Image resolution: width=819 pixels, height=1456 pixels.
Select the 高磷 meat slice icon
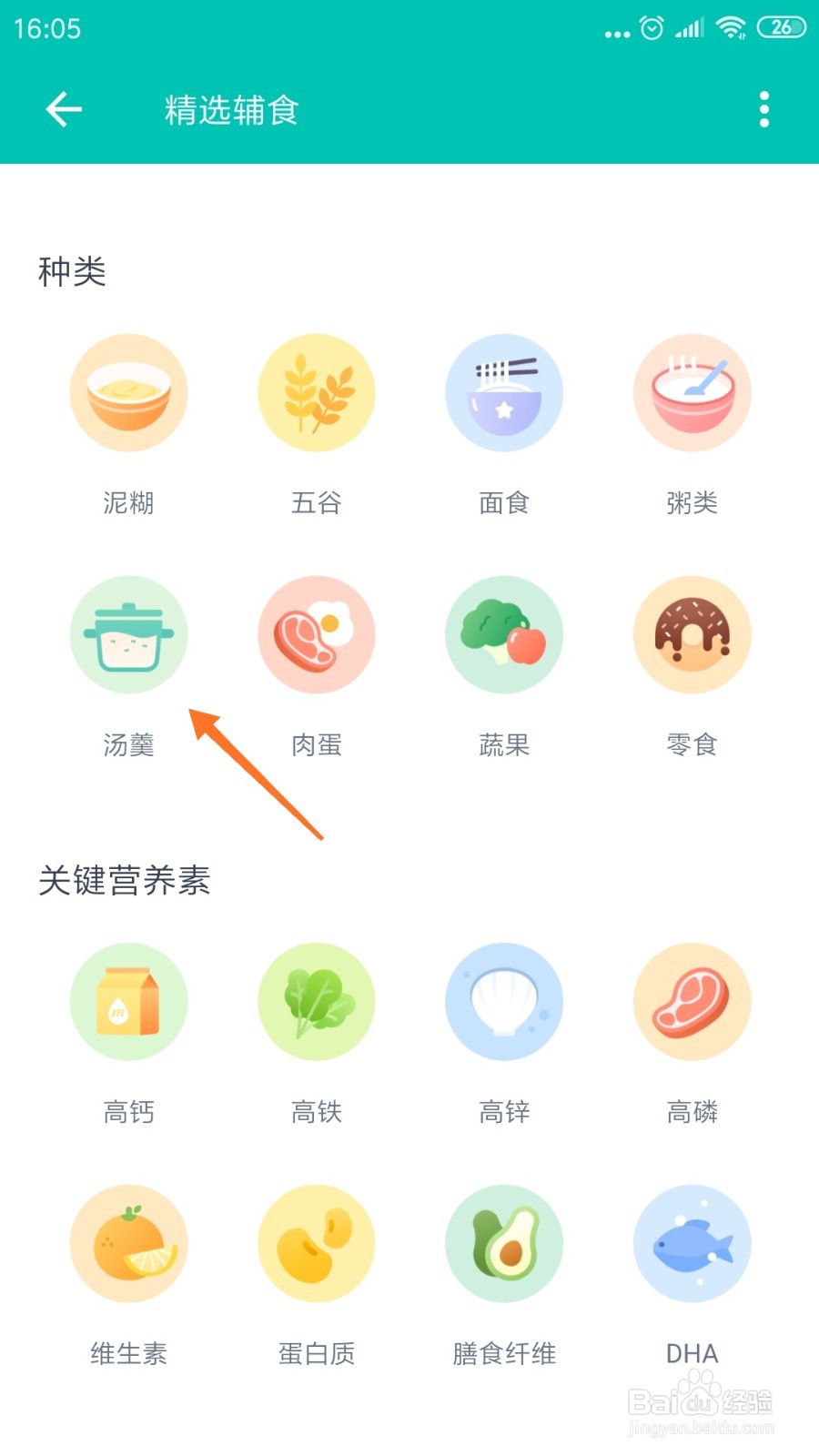click(x=693, y=1001)
